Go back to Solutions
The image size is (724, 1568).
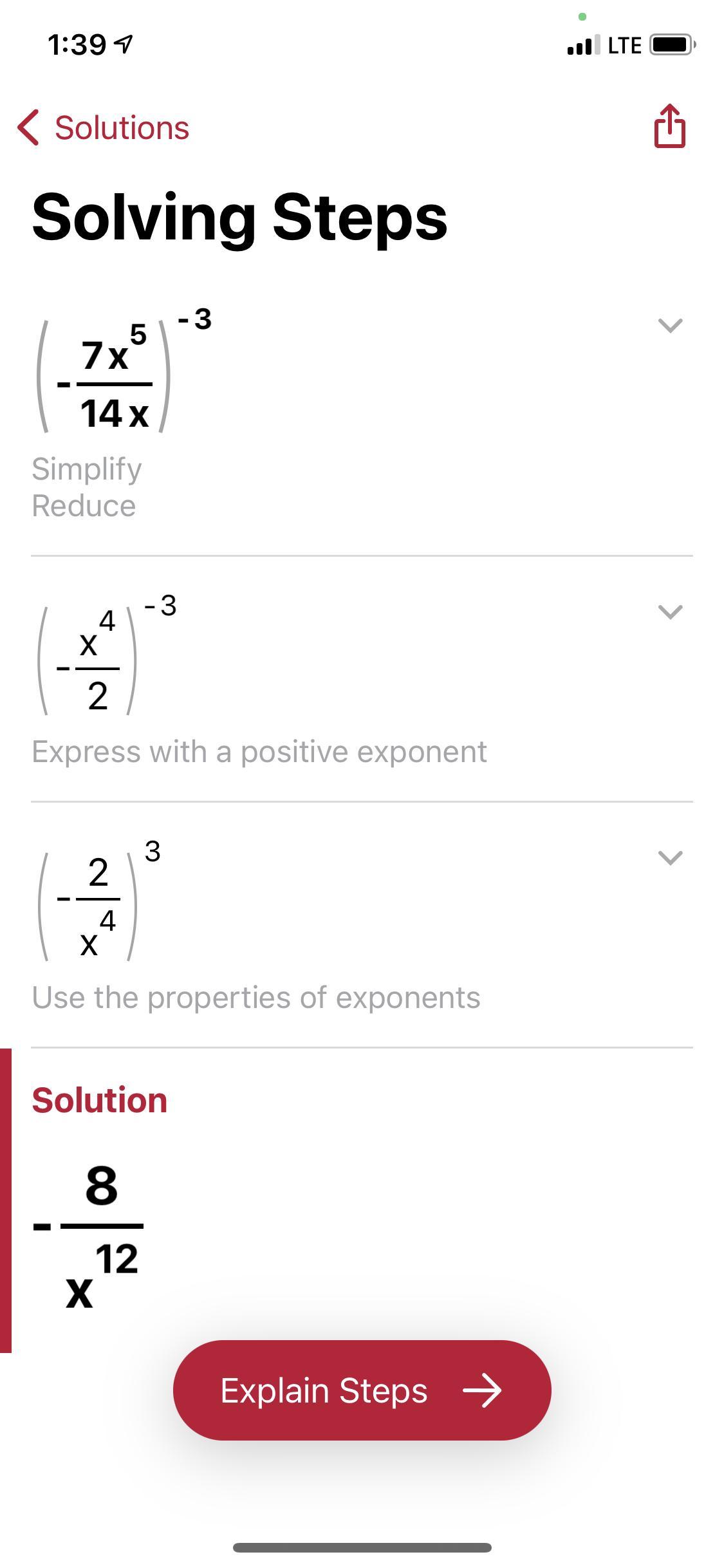point(103,127)
